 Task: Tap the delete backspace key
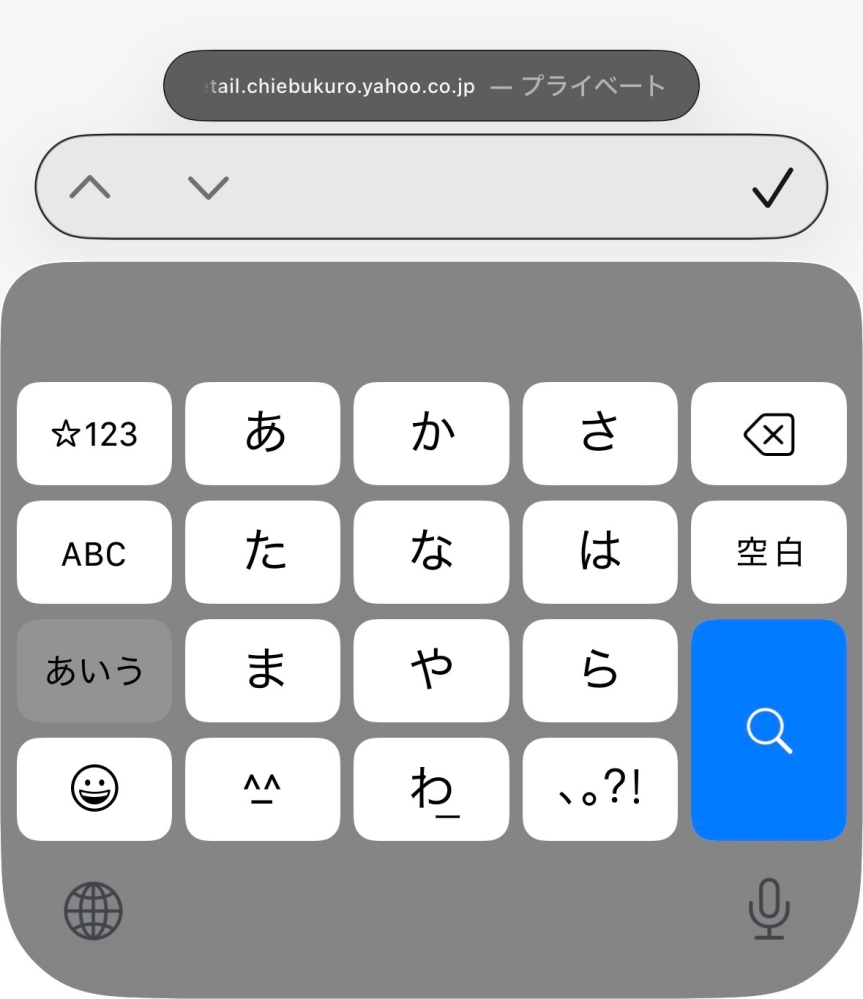point(768,433)
